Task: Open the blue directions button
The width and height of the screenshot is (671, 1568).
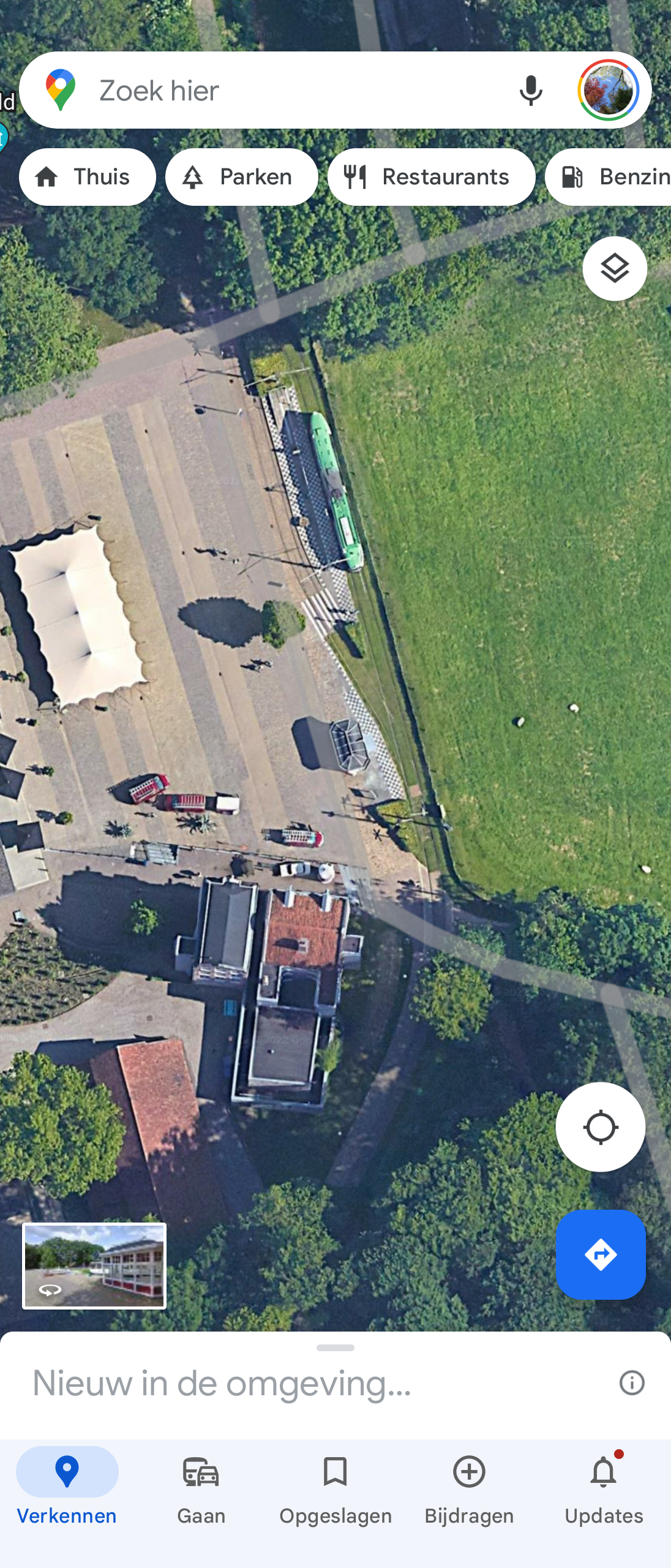Action: point(600,1254)
